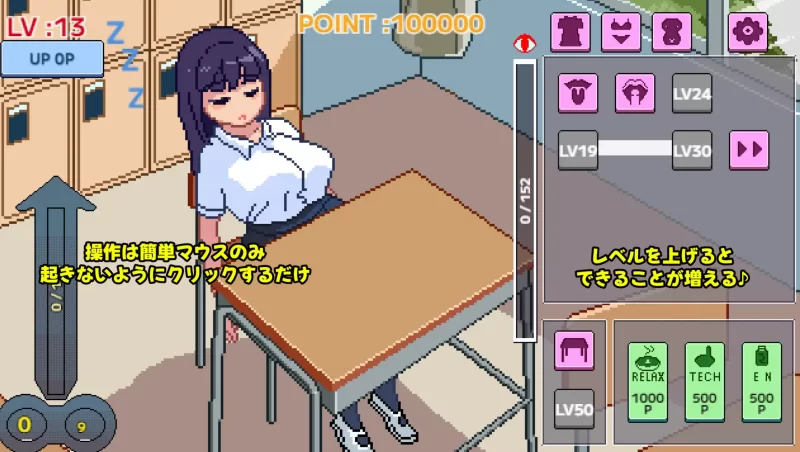
Task: Hit the fast-forward arrows button
Action: [748, 150]
